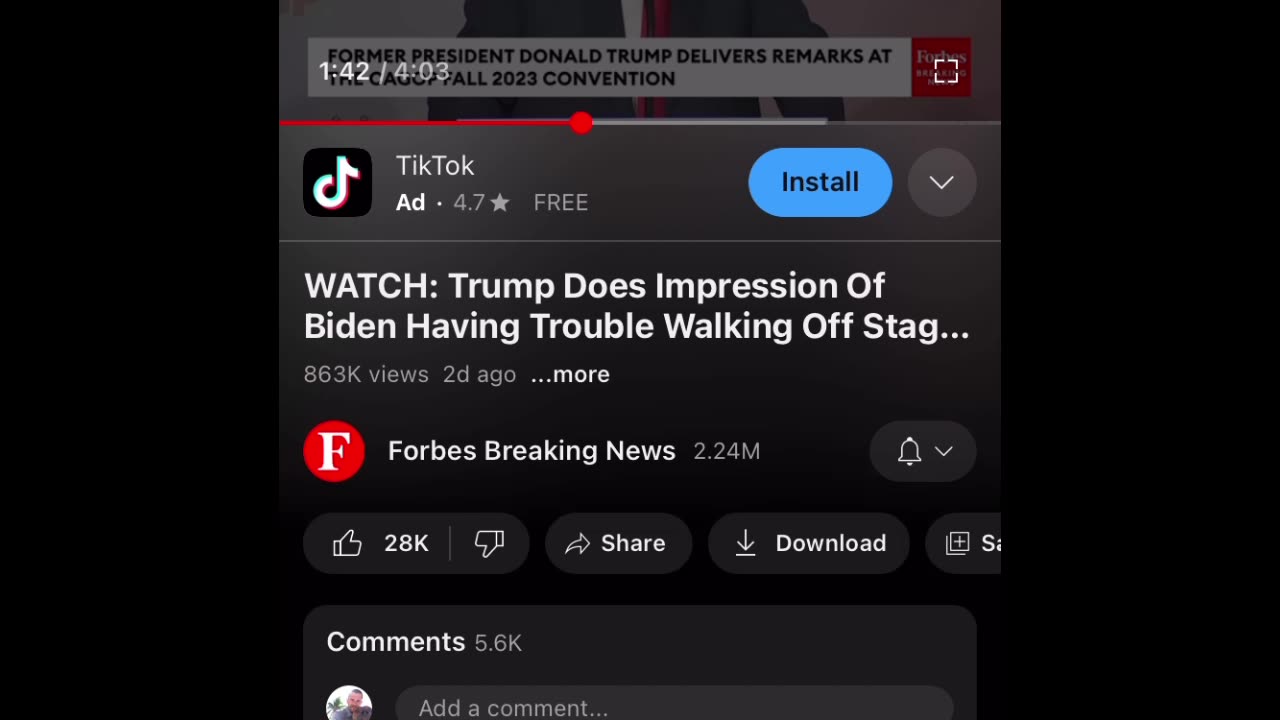Image resolution: width=1280 pixels, height=720 pixels.
Task: Tap the Add a comment field
Action: tap(673, 707)
